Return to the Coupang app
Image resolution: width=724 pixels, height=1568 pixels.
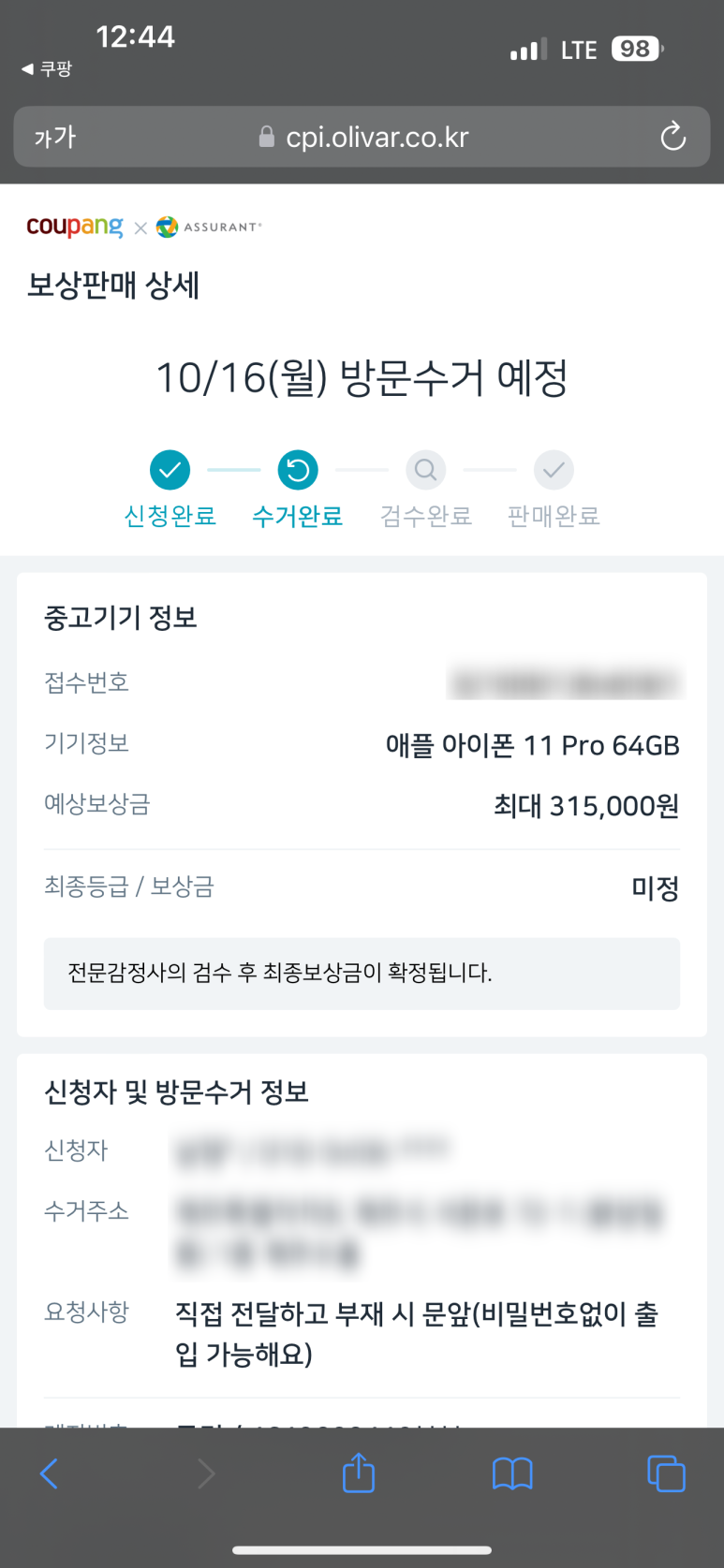(x=47, y=69)
